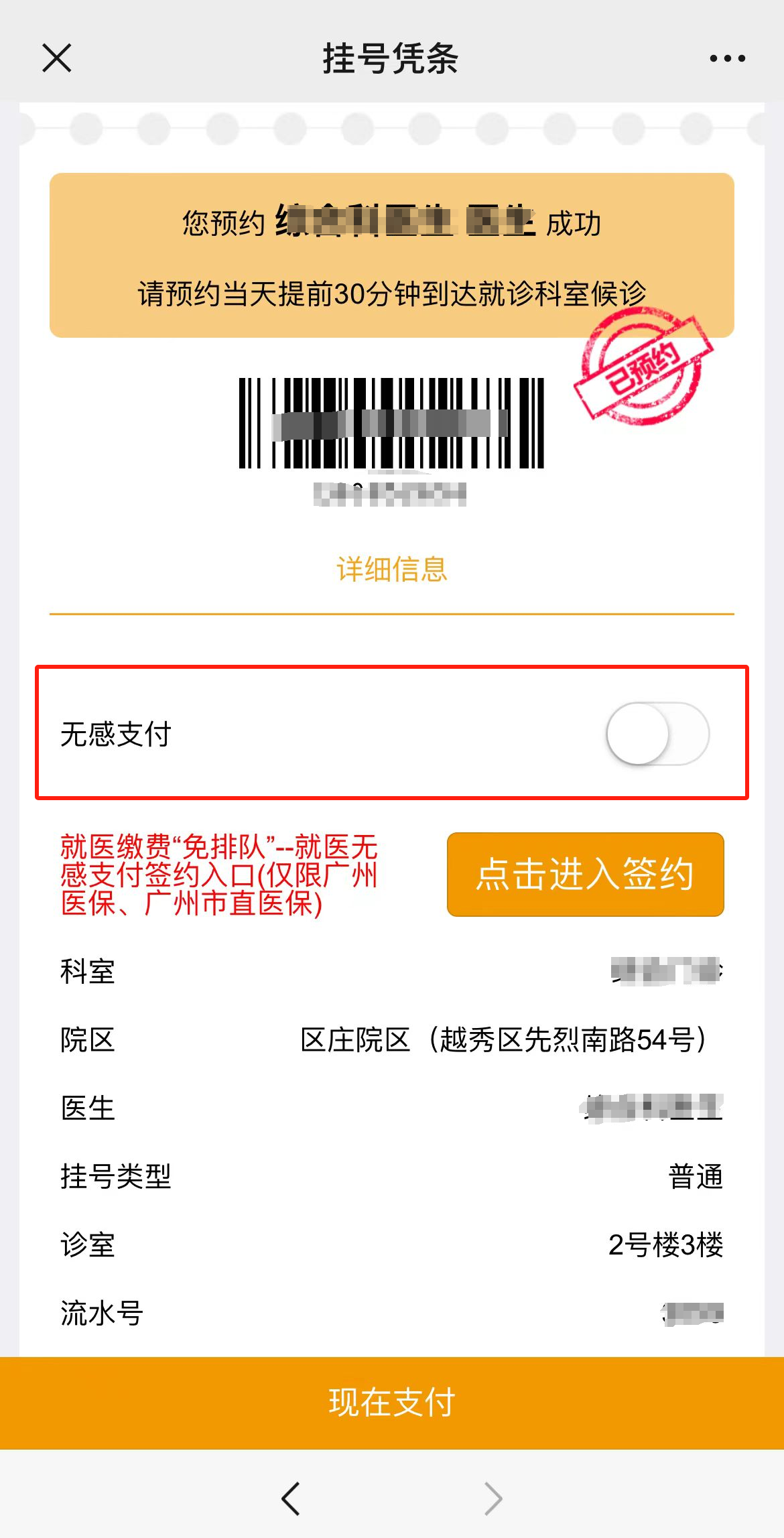Pay now with 现在支付
The image size is (784, 1538).
(x=392, y=1402)
